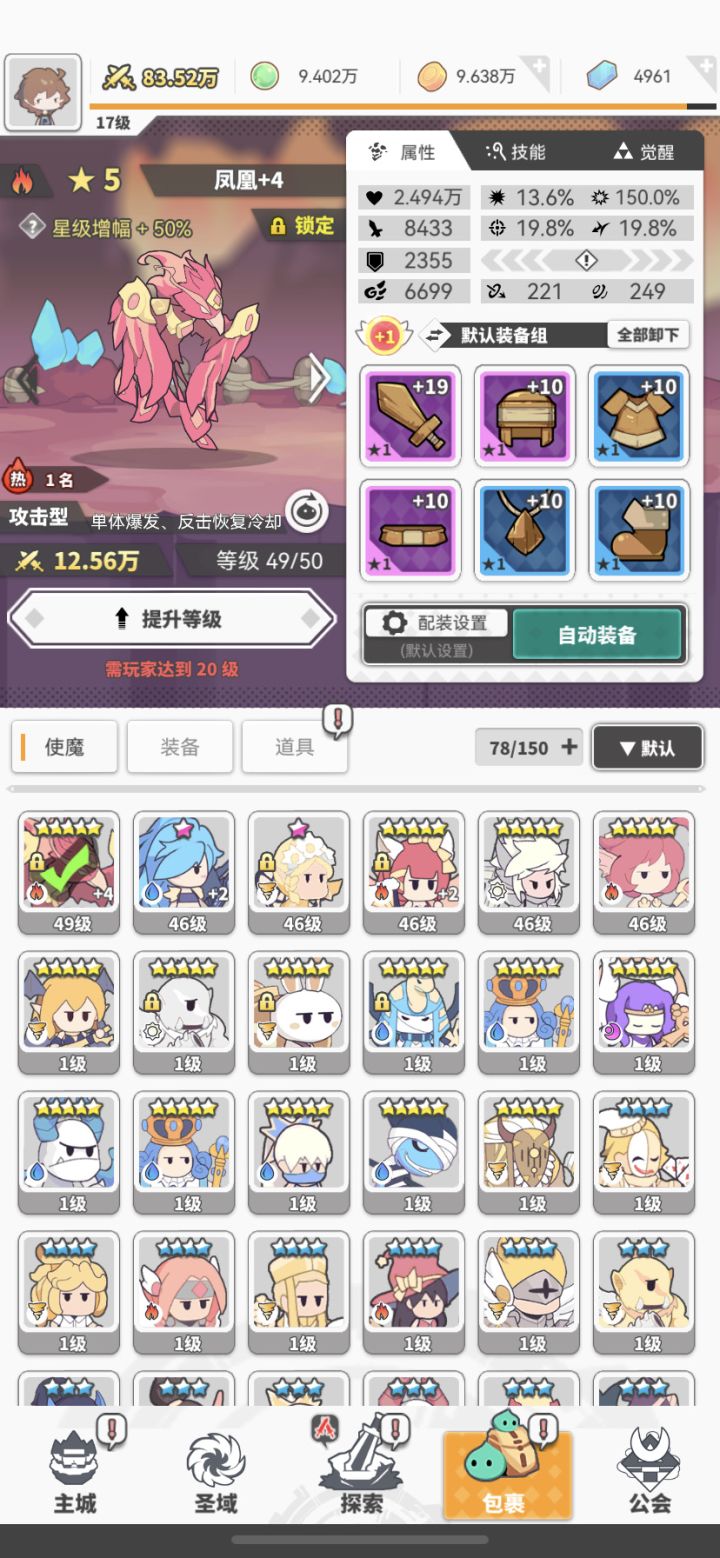The width and height of the screenshot is (720, 1558).
Task: Open the 道具 items tab
Action: click(294, 747)
